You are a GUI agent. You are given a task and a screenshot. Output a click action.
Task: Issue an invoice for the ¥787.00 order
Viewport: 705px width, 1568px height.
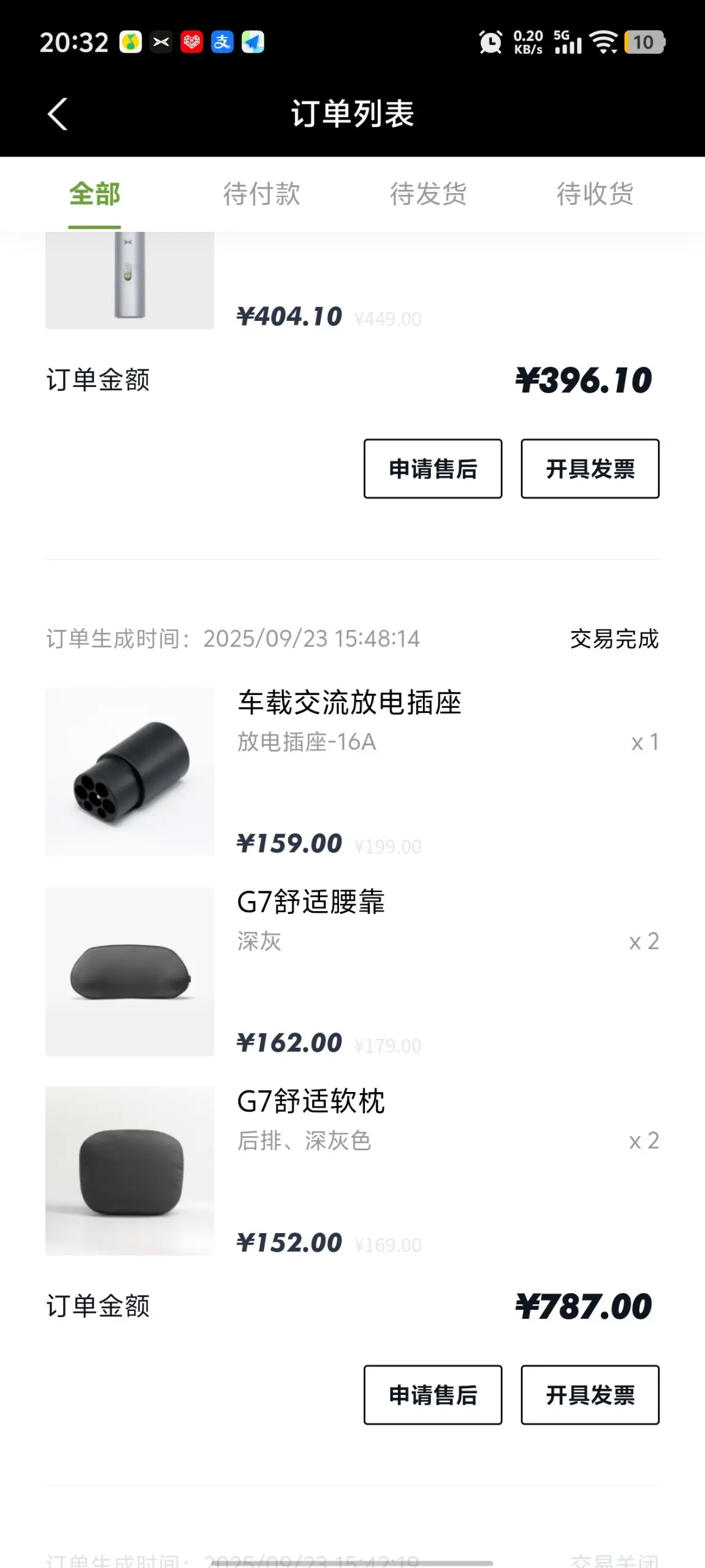point(590,1395)
